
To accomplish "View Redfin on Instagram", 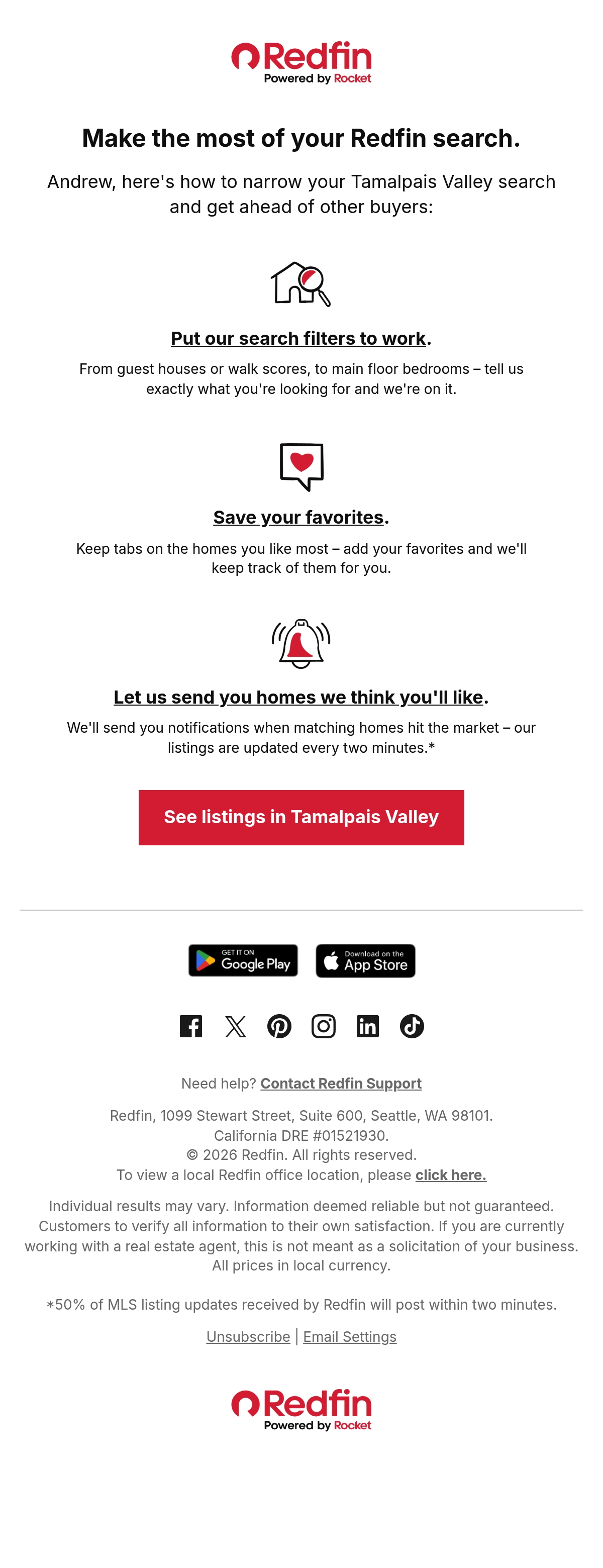I will pyautogui.click(x=324, y=1026).
